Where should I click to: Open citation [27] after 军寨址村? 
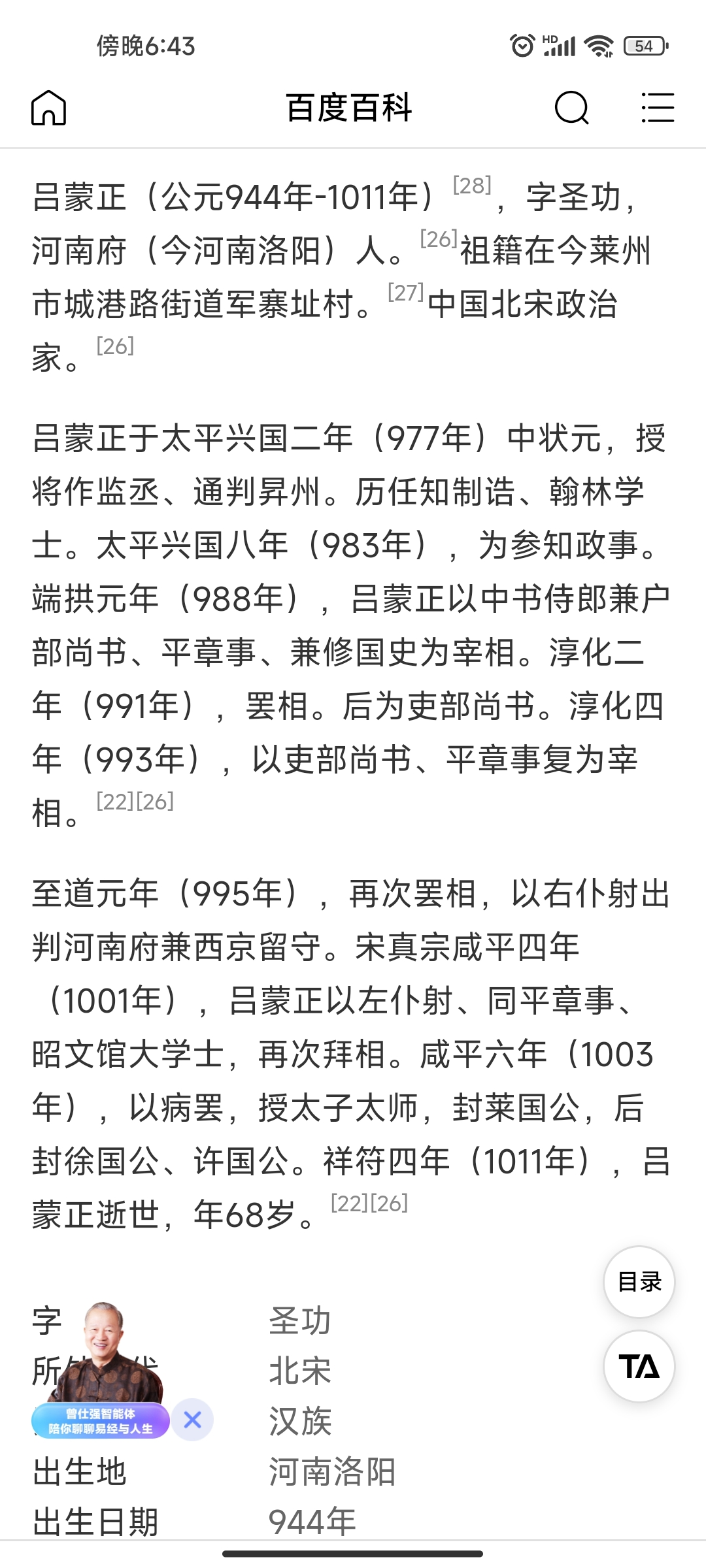pos(406,293)
